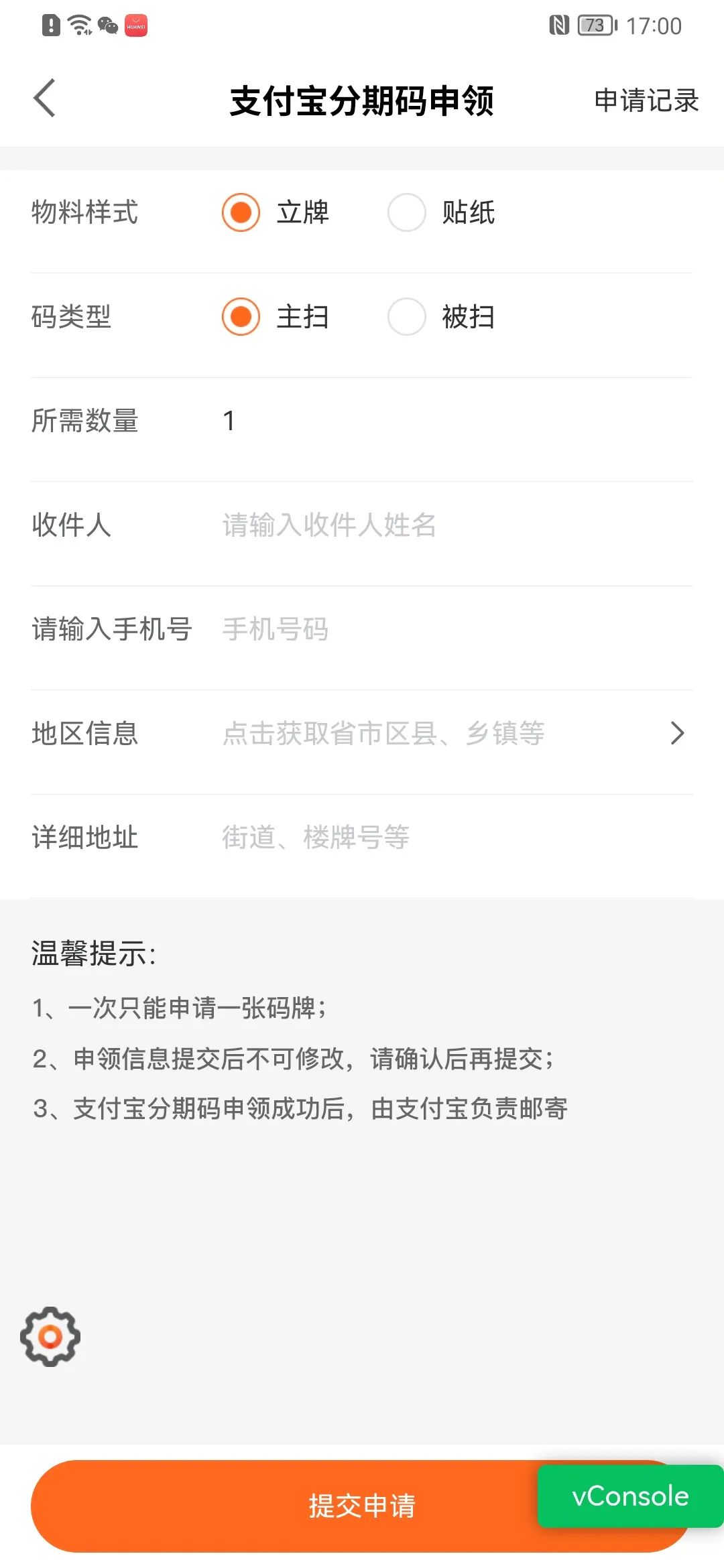Tap the back arrow to go back
Screen dimensions: 724x1568
coord(44,99)
